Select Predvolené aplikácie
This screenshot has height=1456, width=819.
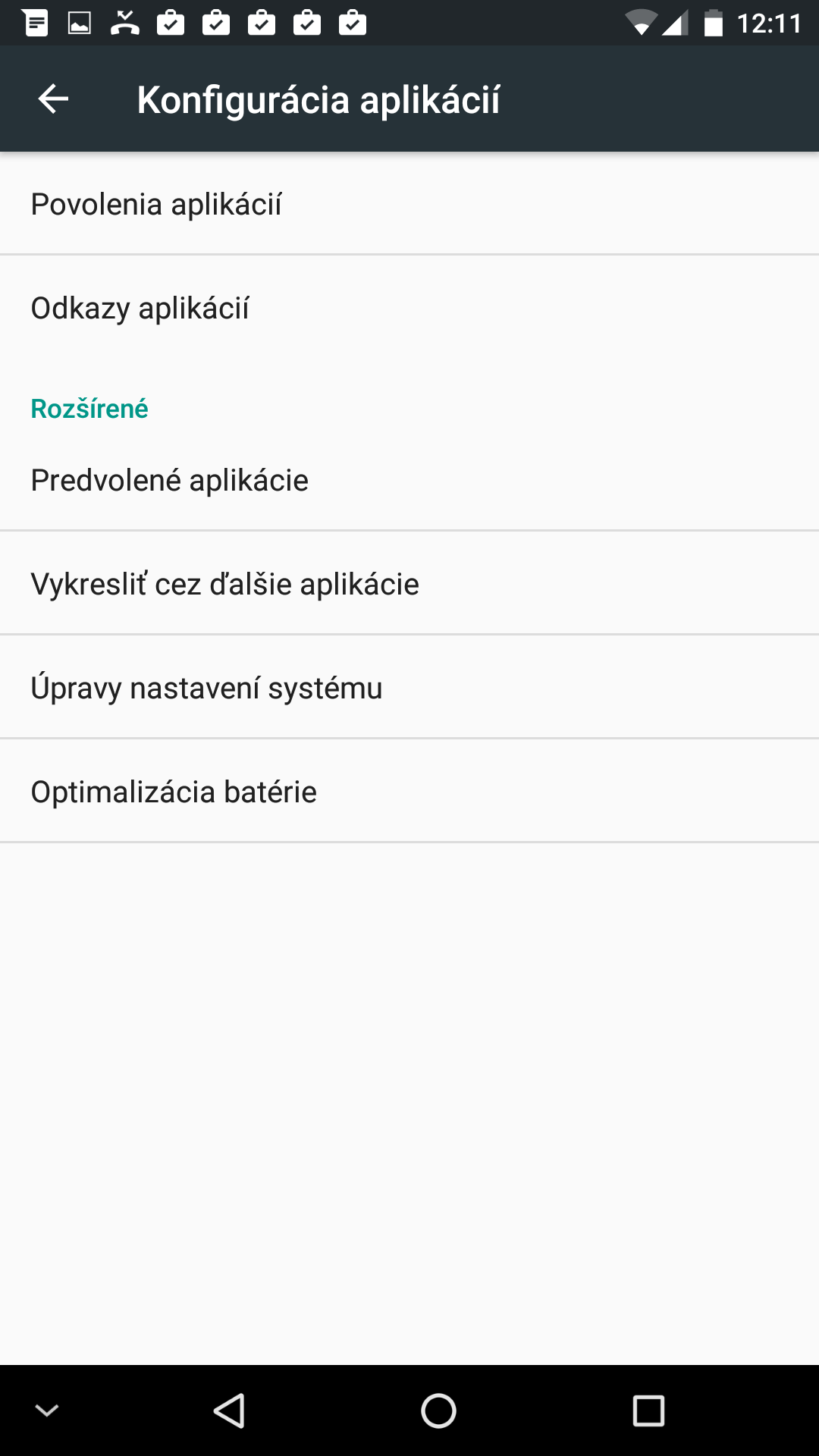409,479
